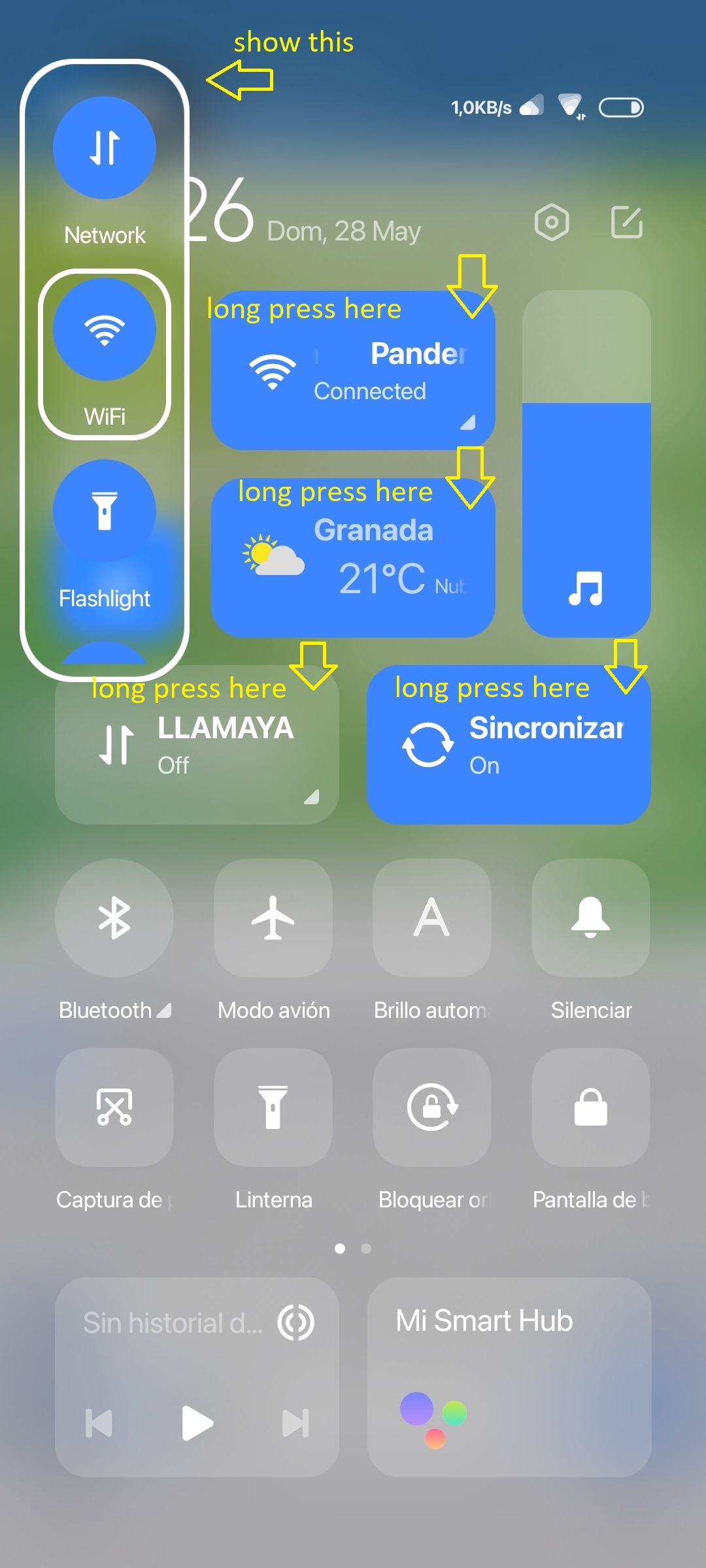Toggle Brillo automático

pyautogui.click(x=431, y=918)
